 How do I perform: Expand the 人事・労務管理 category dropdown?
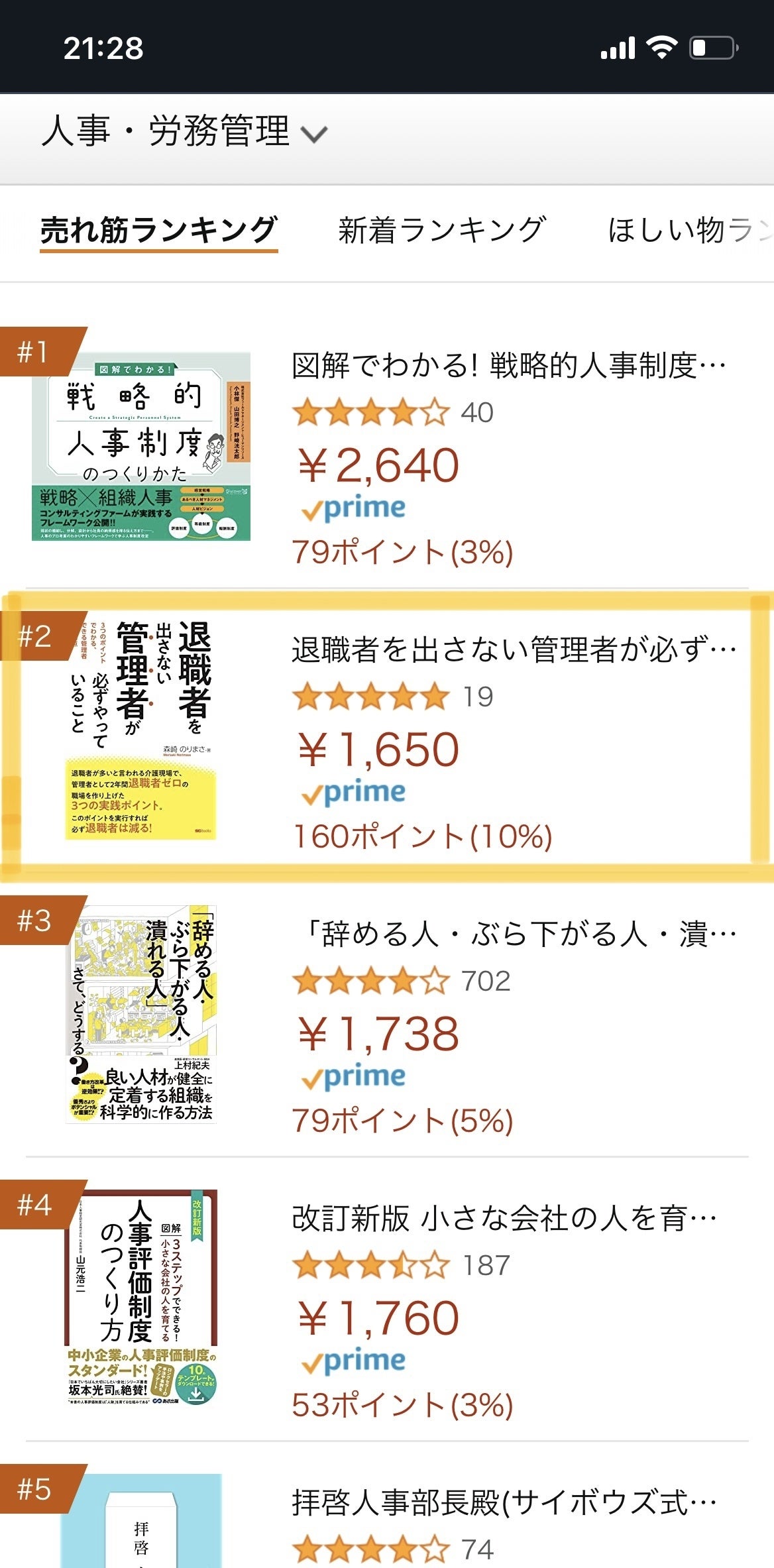[184, 131]
